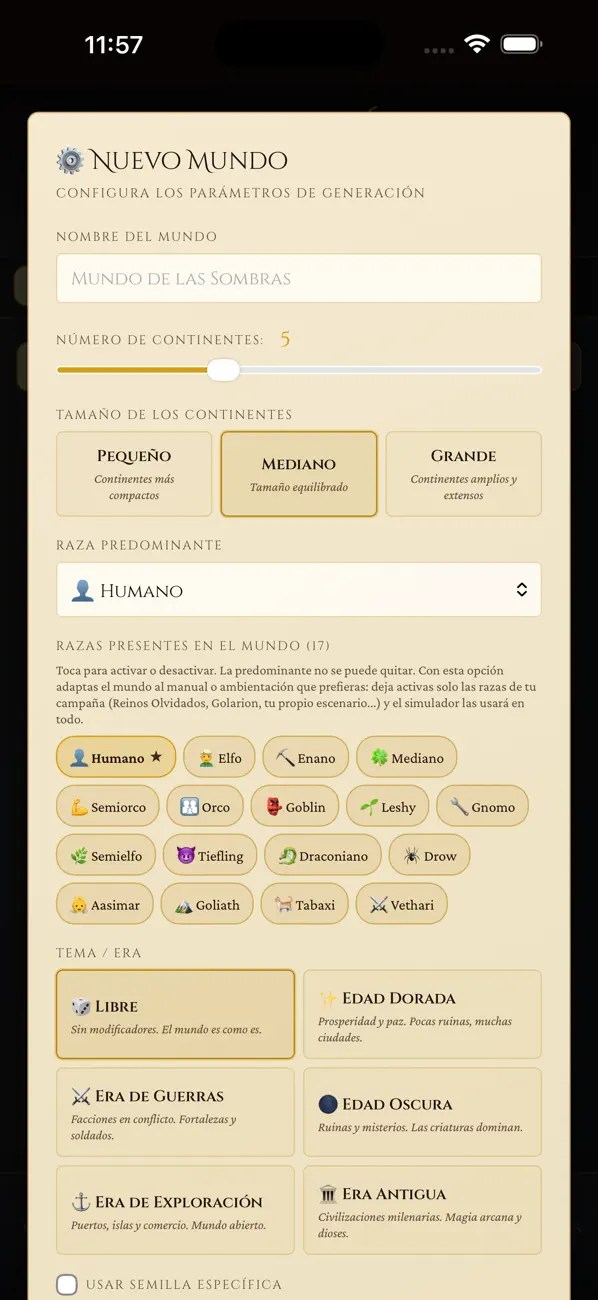Deactivate the Enano race chip
This screenshot has height=1300, width=598.
[306, 758]
